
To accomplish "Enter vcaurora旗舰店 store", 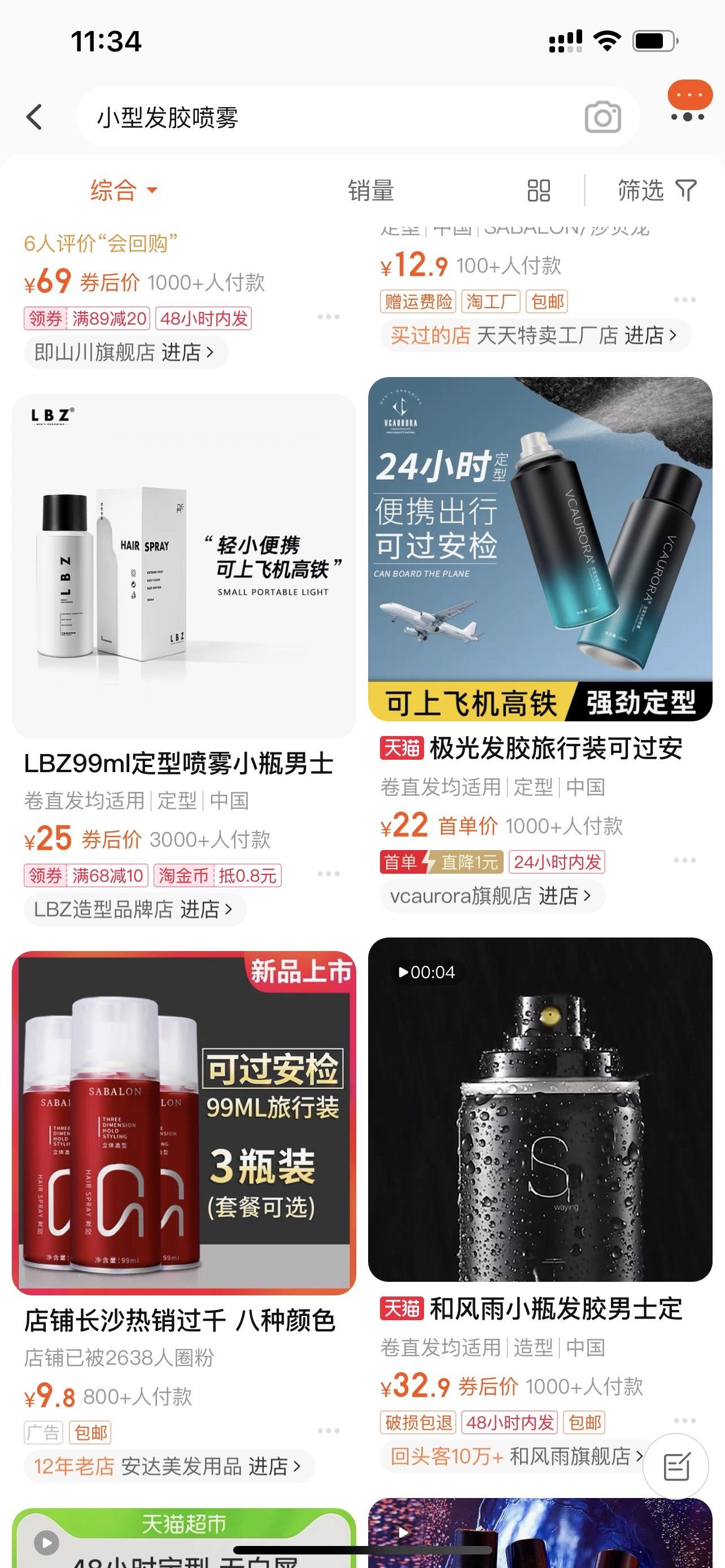I will [492, 895].
